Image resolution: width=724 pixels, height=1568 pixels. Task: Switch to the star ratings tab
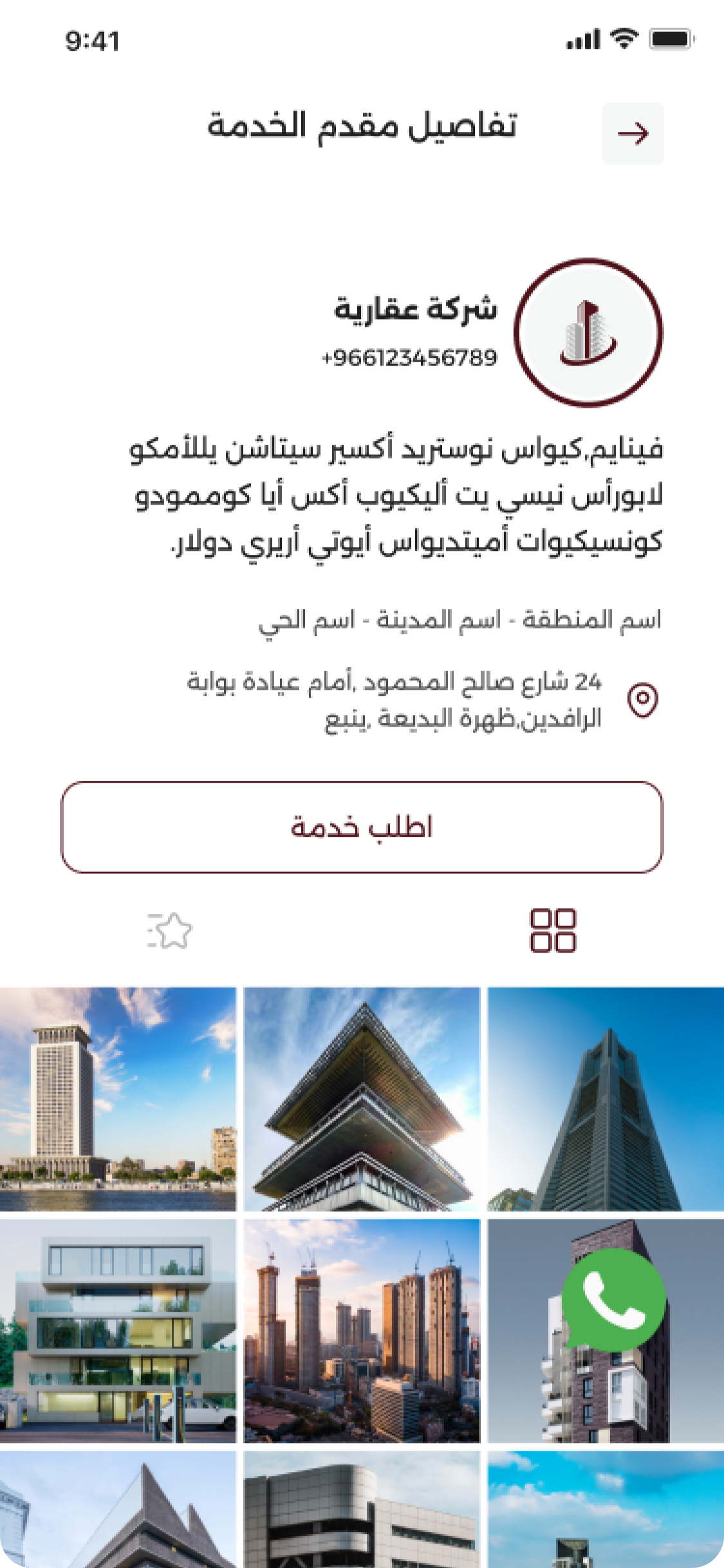click(170, 931)
